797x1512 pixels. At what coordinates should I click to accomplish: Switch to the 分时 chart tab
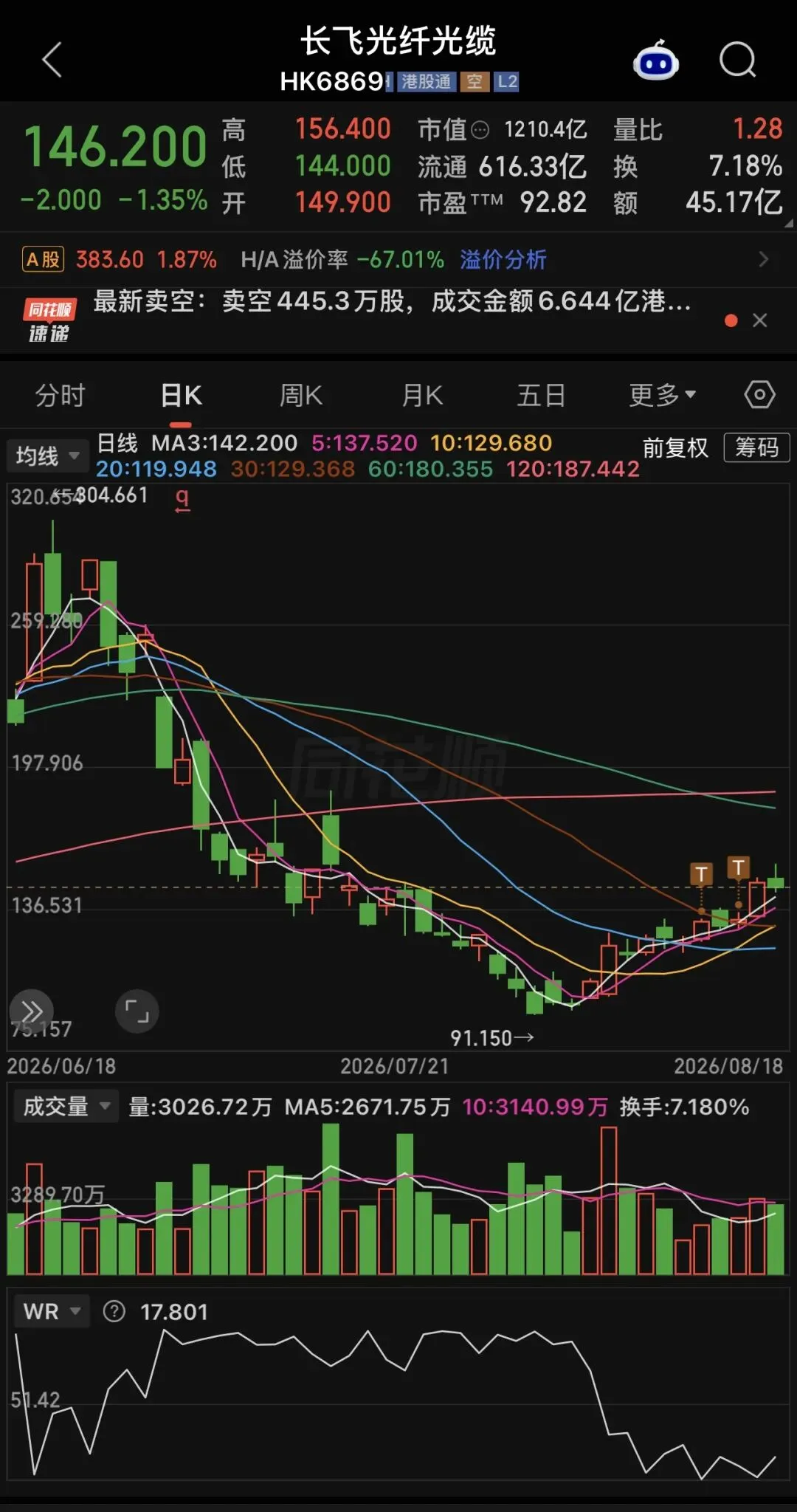[x=61, y=395]
